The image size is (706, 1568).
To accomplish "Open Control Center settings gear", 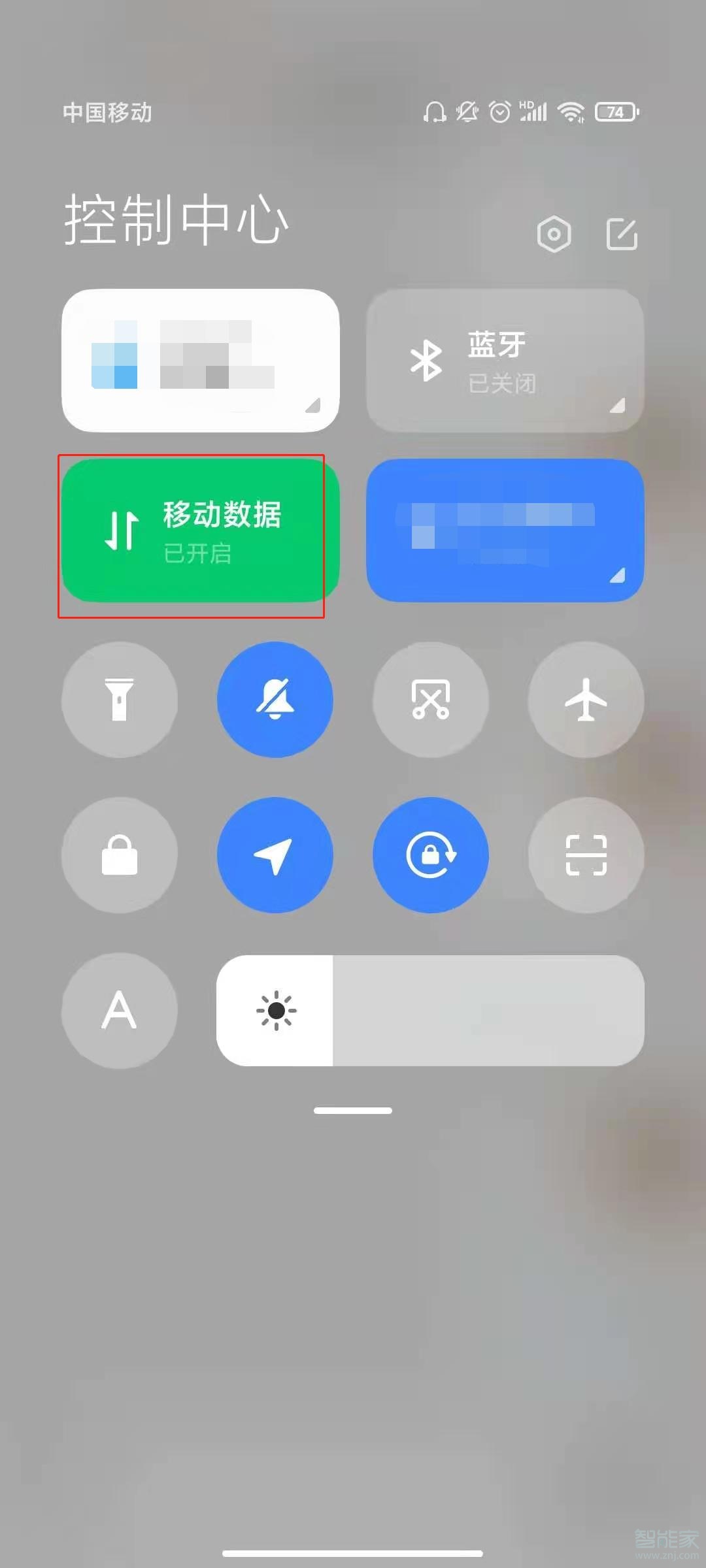I will [553, 234].
